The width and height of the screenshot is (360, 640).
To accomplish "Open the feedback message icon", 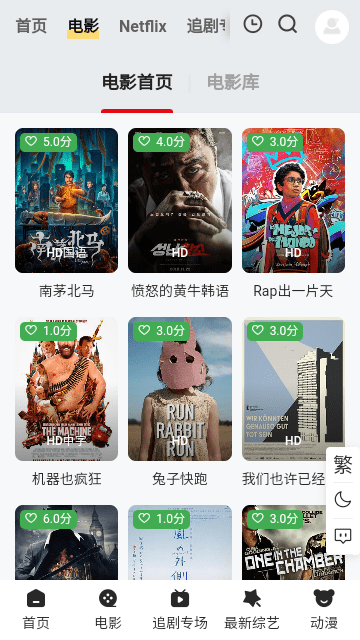I will (343, 536).
